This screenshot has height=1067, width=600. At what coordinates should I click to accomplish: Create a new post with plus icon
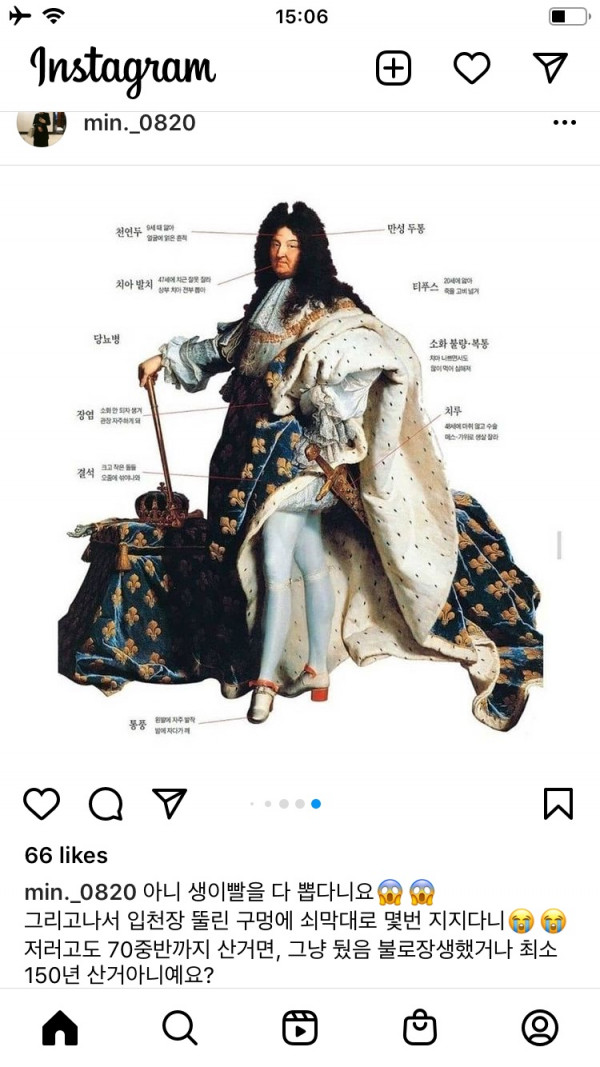point(393,68)
